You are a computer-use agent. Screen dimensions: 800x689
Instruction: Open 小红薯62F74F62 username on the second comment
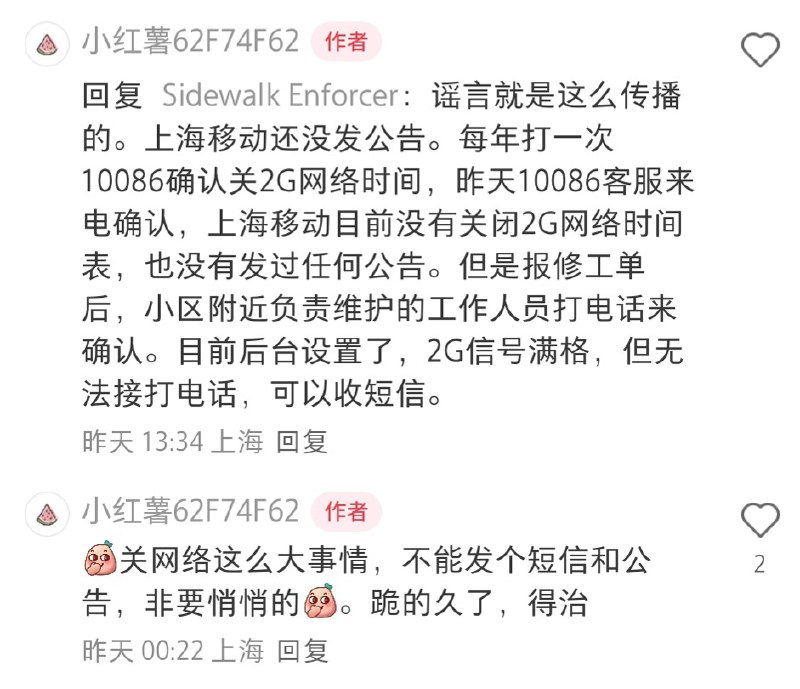point(190,512)
